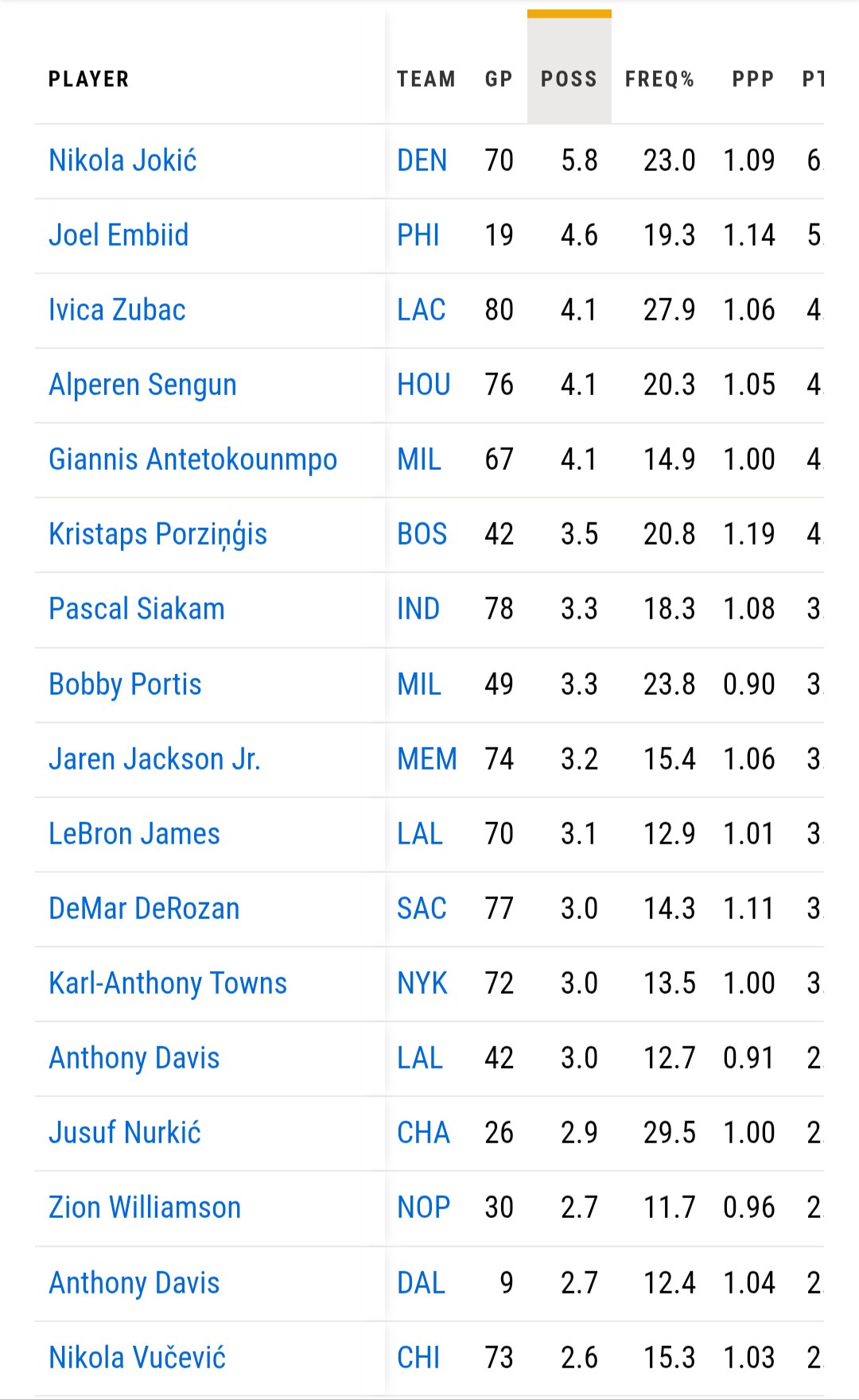The image size is (859, 1400).
Task: Open Zion Williamson's player page
Action: point(144,1208)
